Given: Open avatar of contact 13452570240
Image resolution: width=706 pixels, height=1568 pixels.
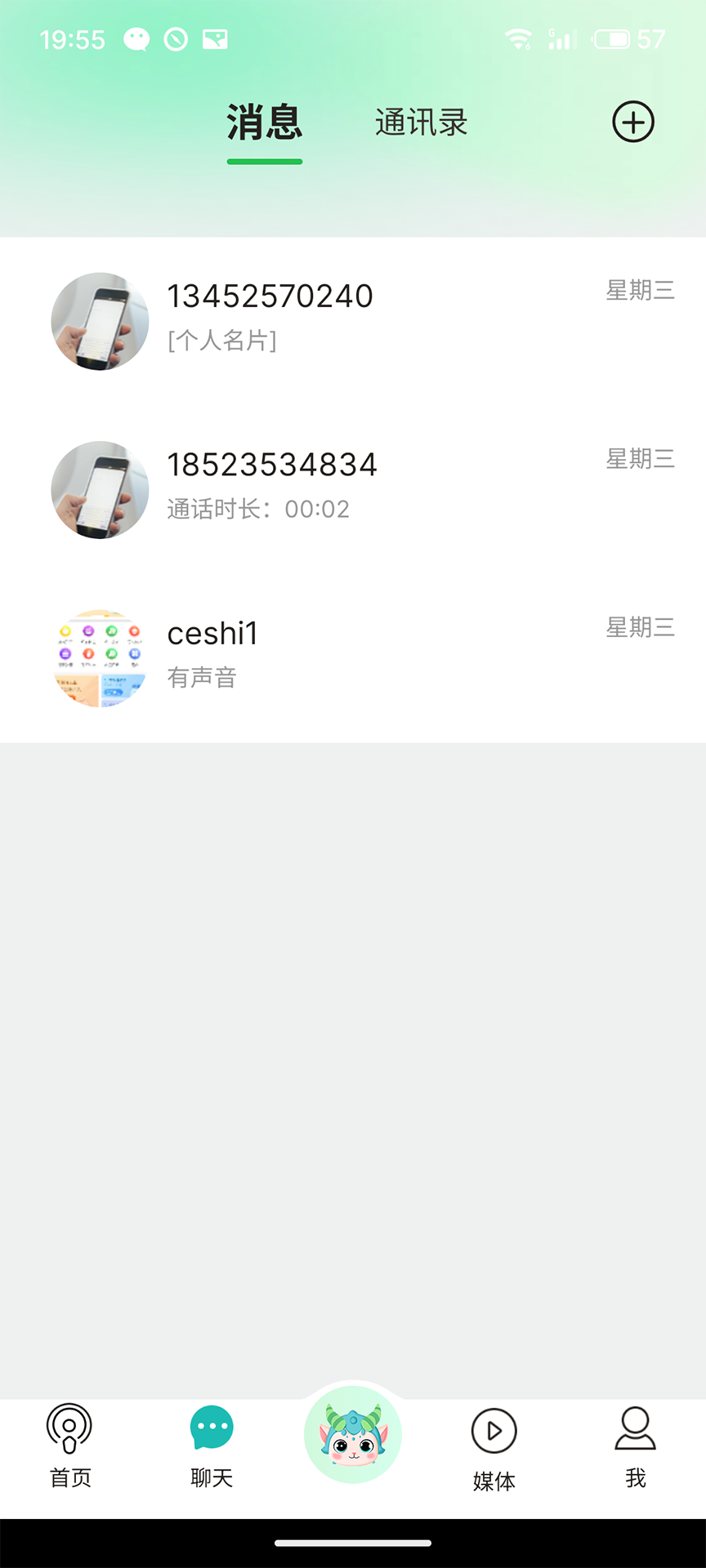Looking at the screenshot, I should 100,322.
